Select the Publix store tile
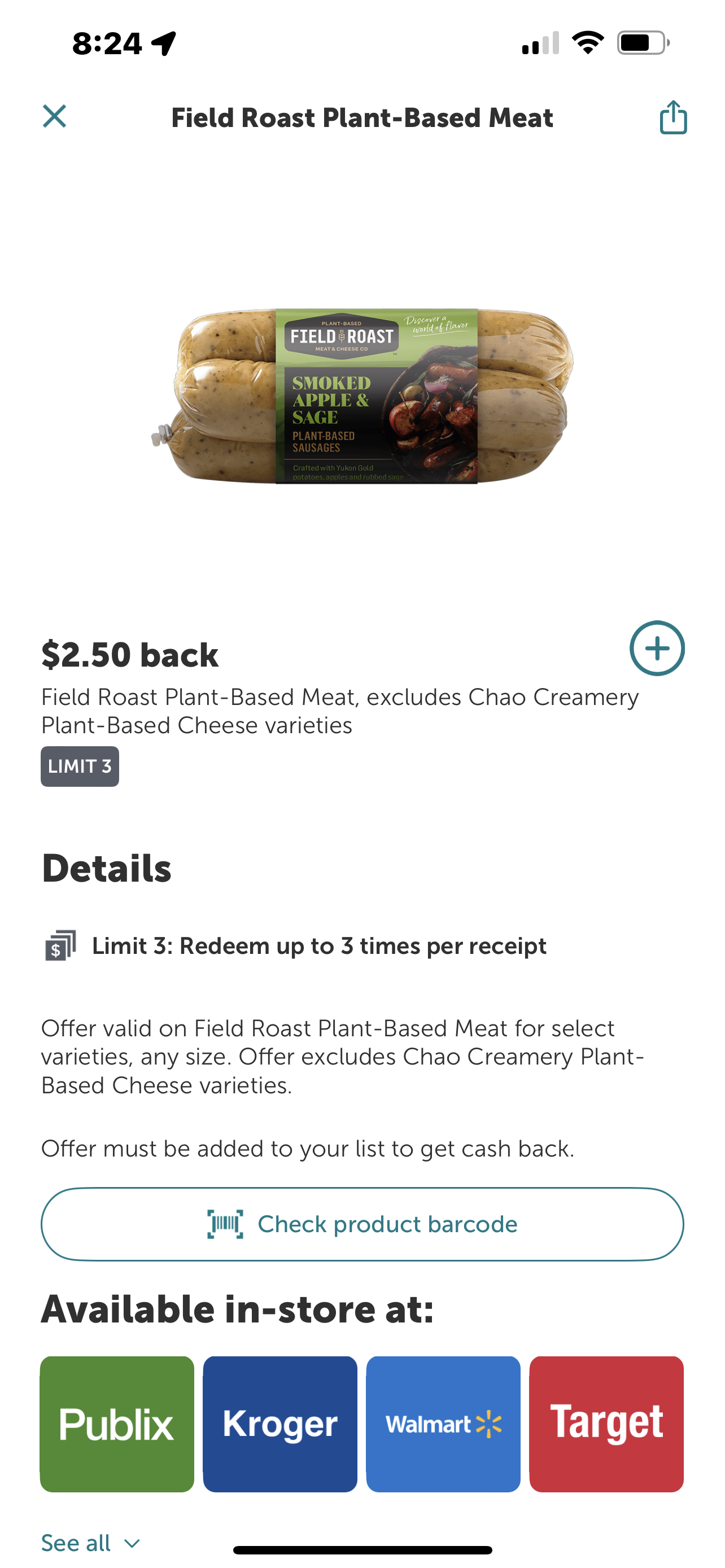 tap(117, 1423)
